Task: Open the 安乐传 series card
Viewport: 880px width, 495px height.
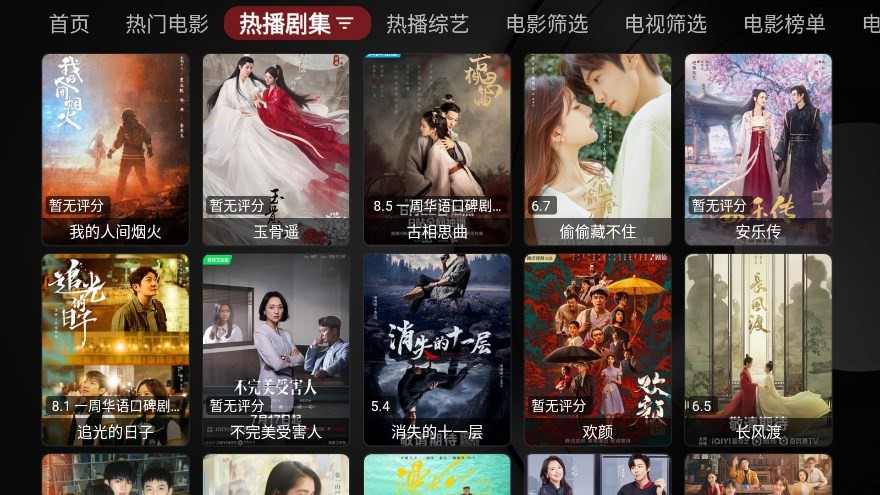Action: tap(758, 149)
